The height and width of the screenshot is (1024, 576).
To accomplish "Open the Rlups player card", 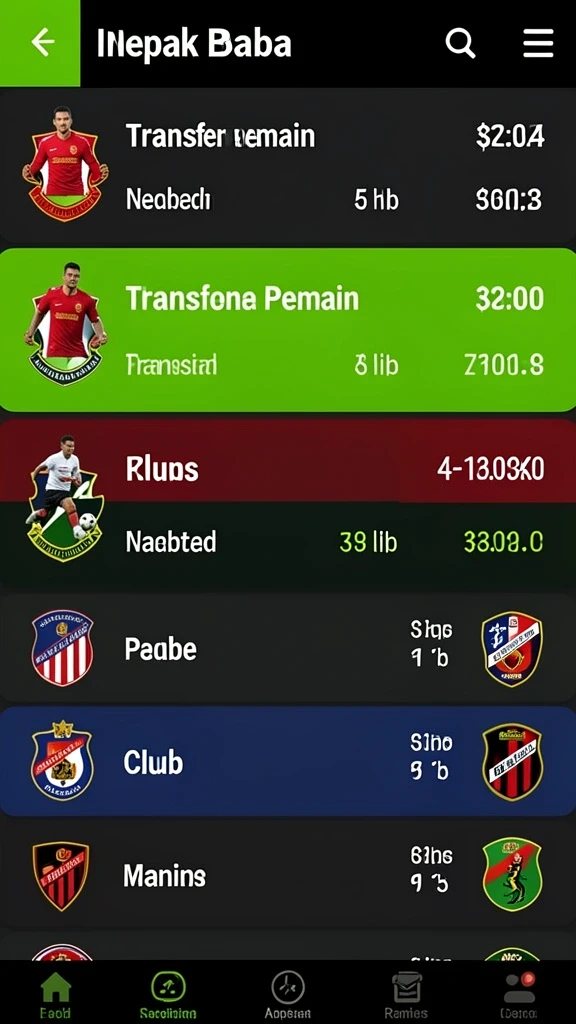I will pos(288,502).
